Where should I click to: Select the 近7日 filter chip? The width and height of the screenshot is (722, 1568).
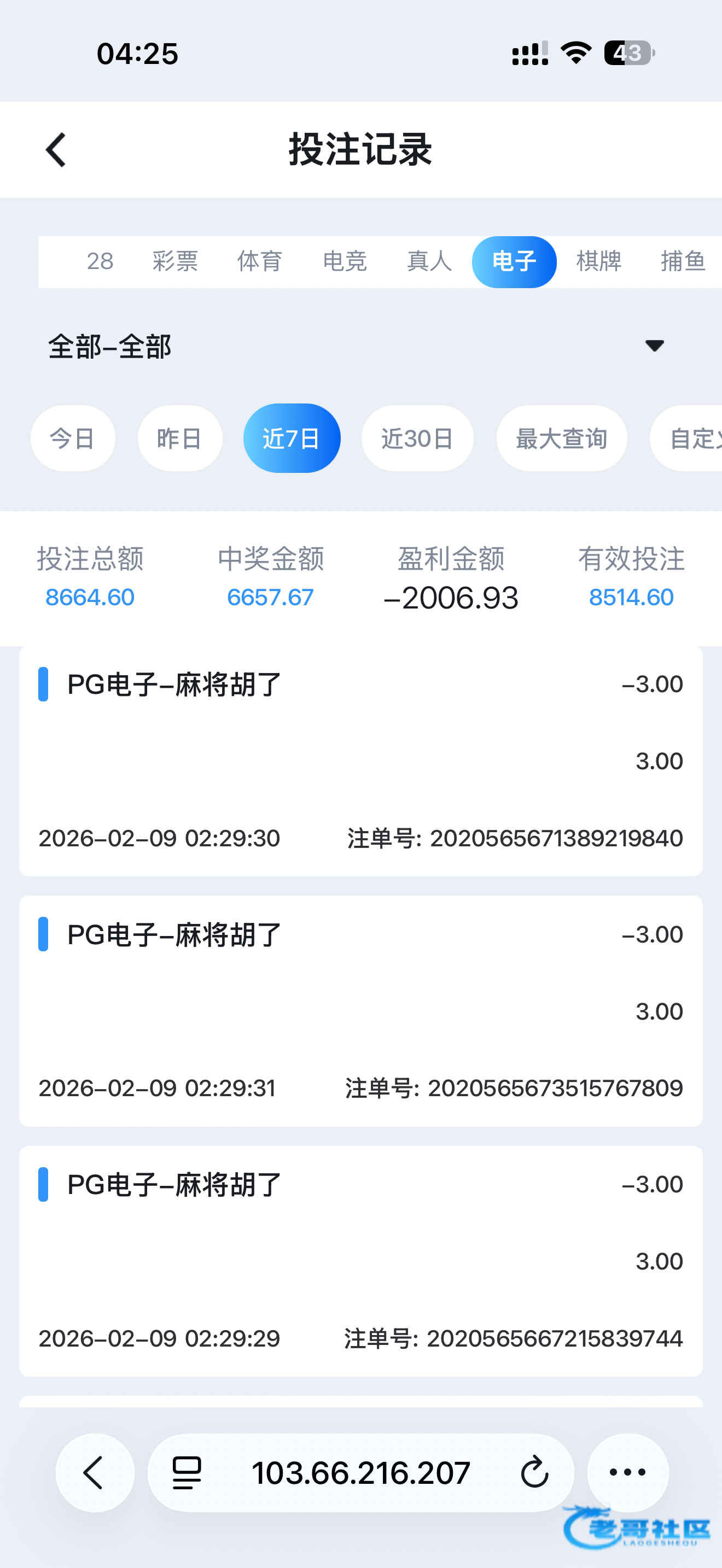[292, 438]
